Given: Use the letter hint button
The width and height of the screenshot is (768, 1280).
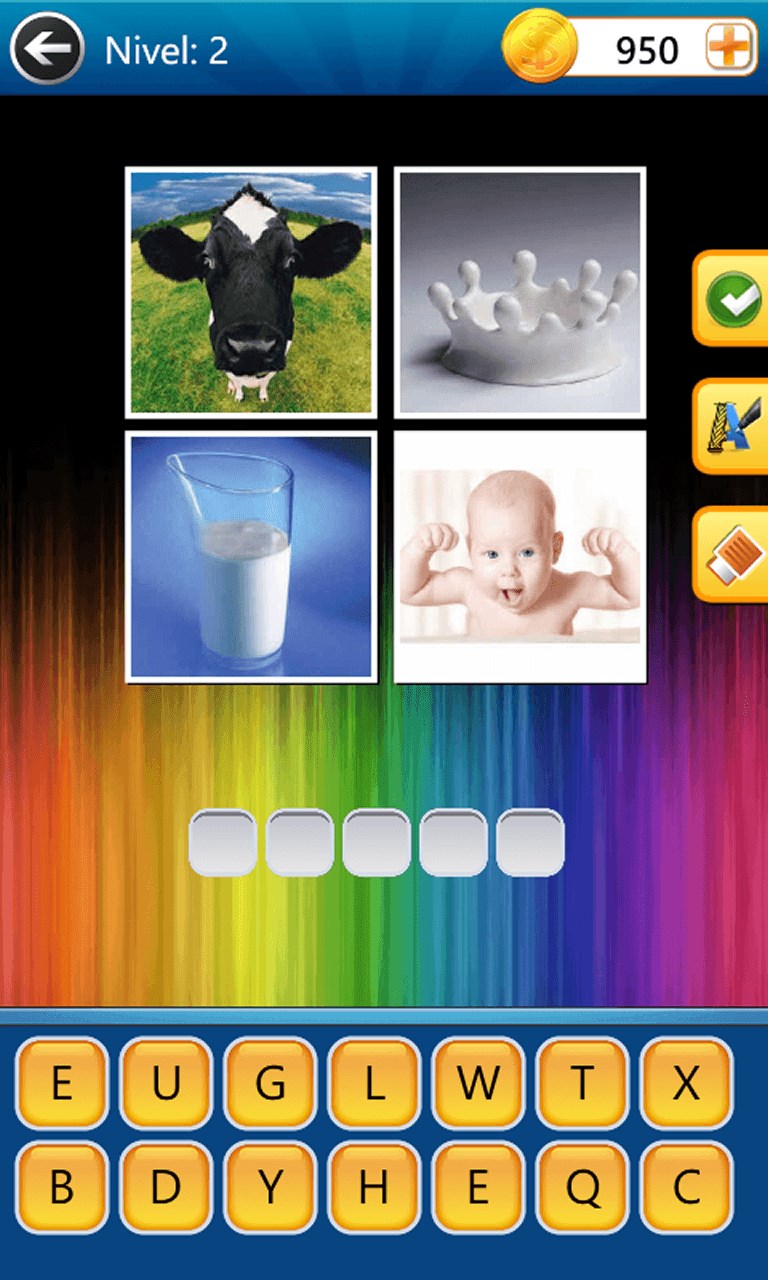Looking at the screenshot, I should pos(733,426).
